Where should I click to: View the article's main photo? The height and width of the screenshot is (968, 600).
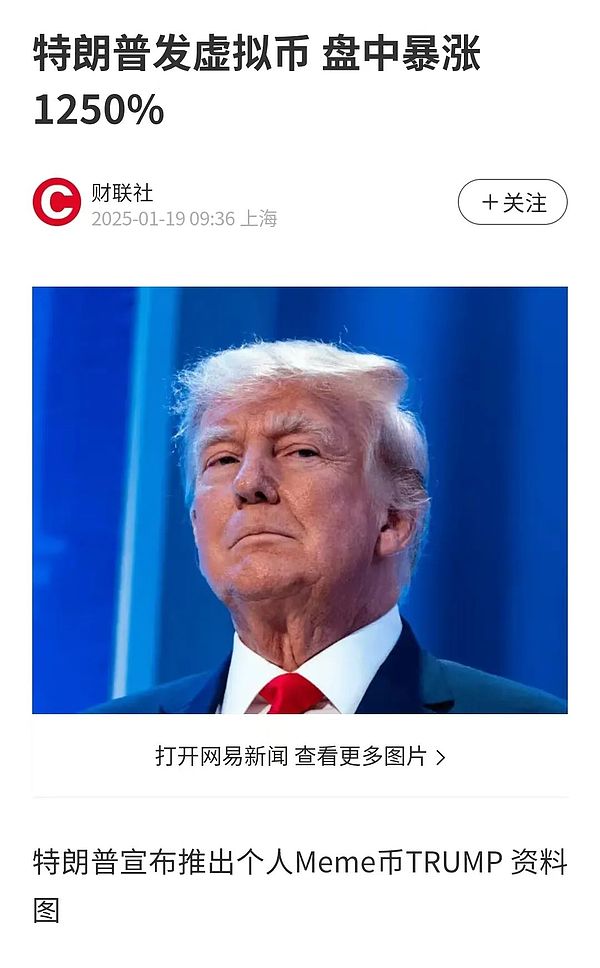coord(300,500)
